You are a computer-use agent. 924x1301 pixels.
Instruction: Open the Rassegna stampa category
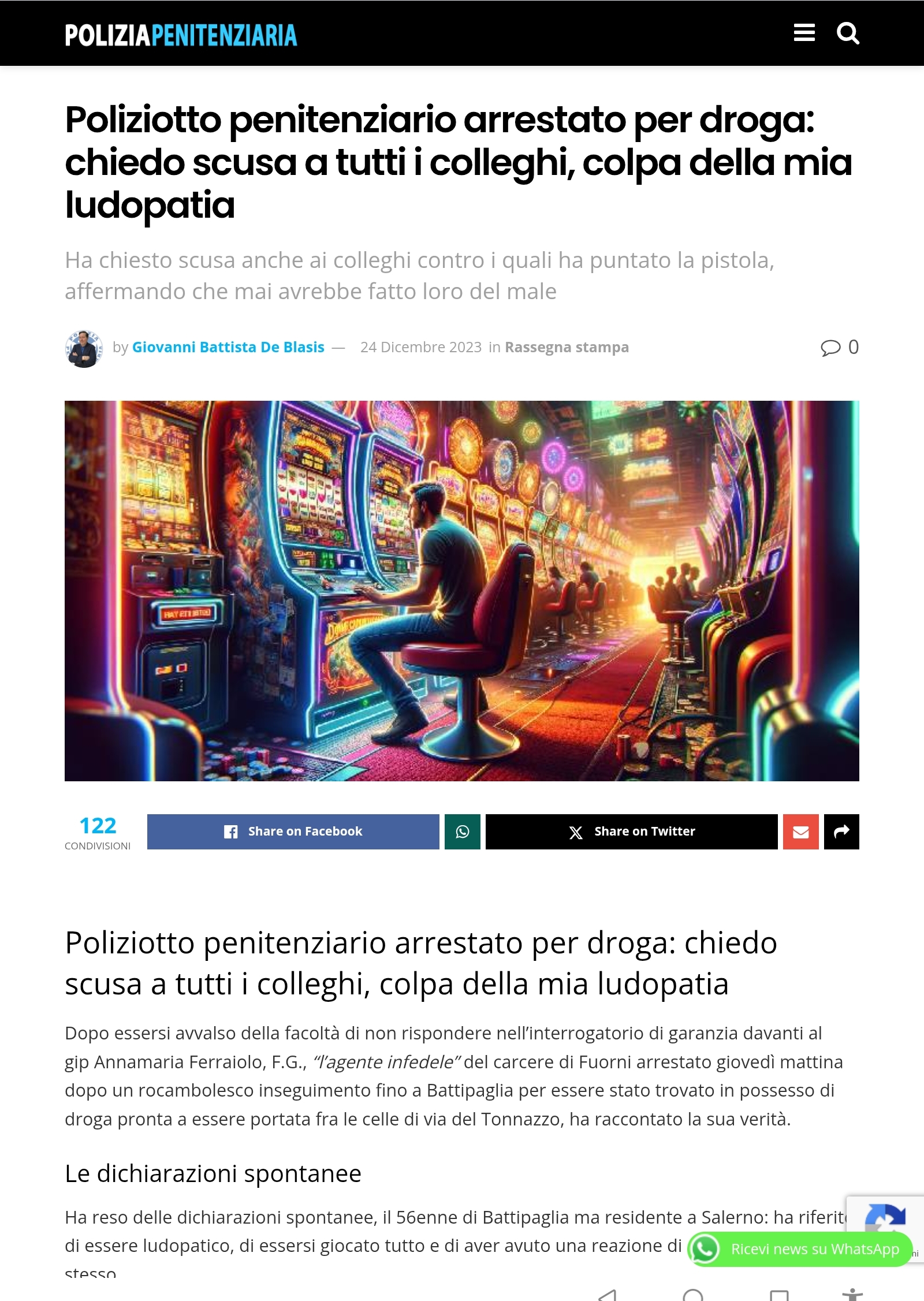[567, 347]
